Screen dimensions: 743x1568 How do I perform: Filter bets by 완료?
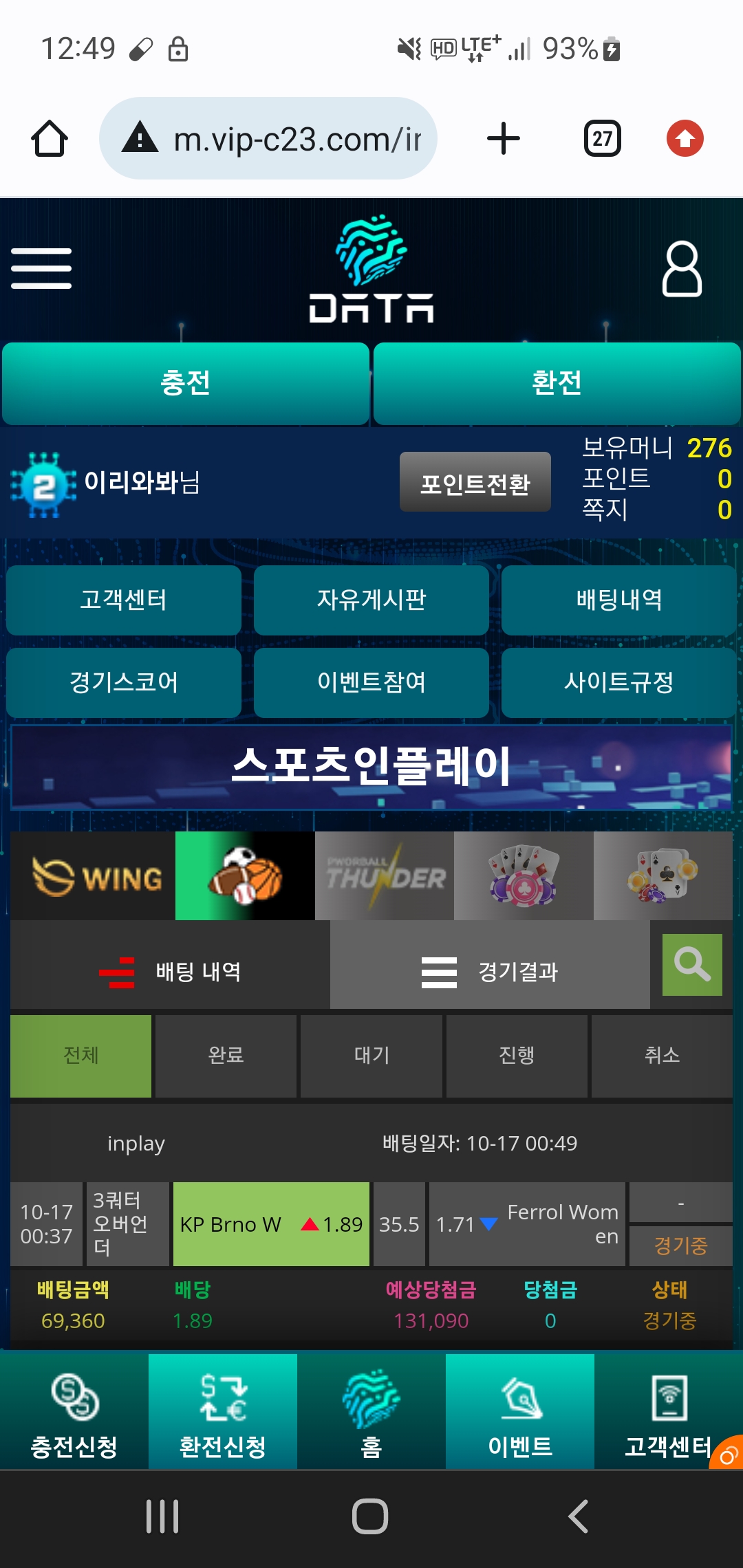point(226,1056)
